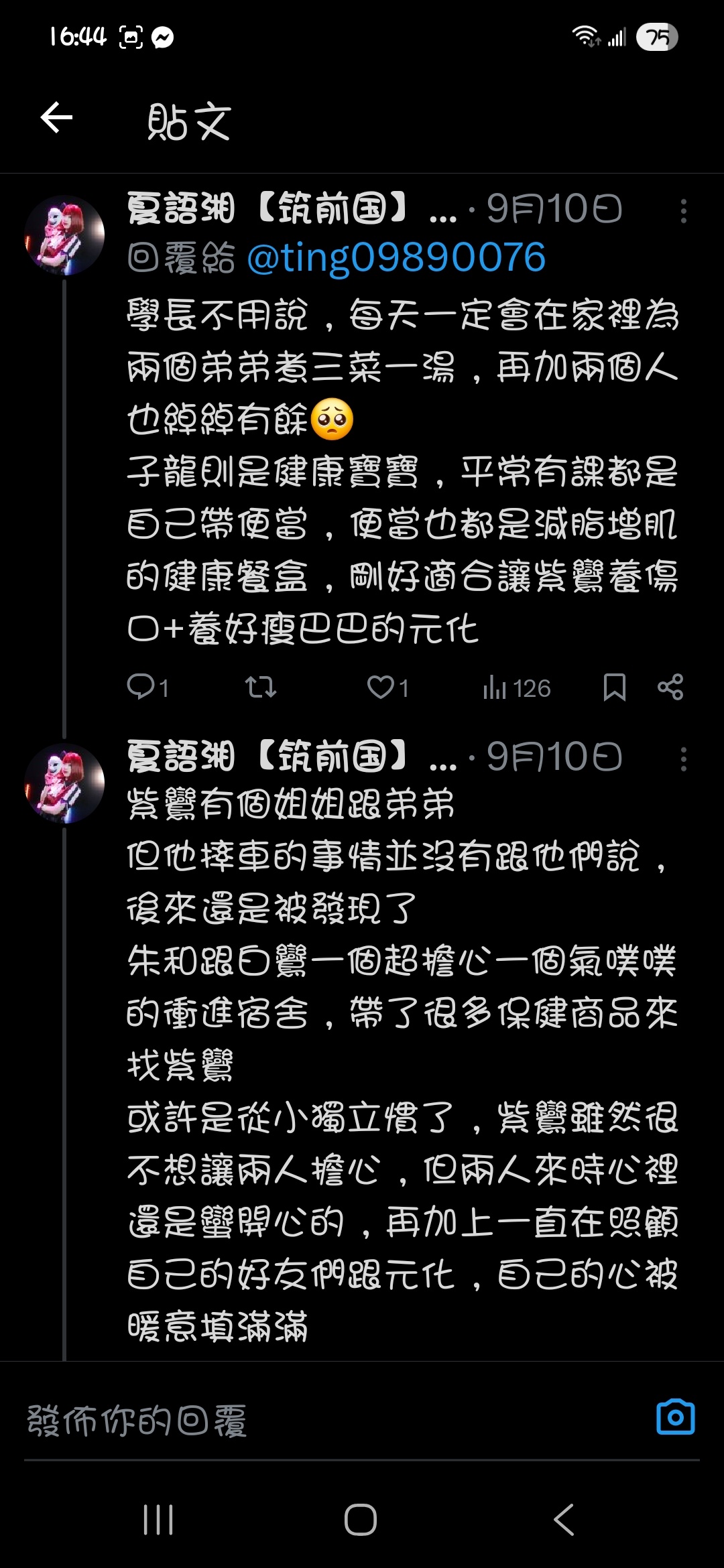Viewport: 724px width, 1568px height.
Task: Open the camera icon in reply bar
Action: [x=675, y=1417]
